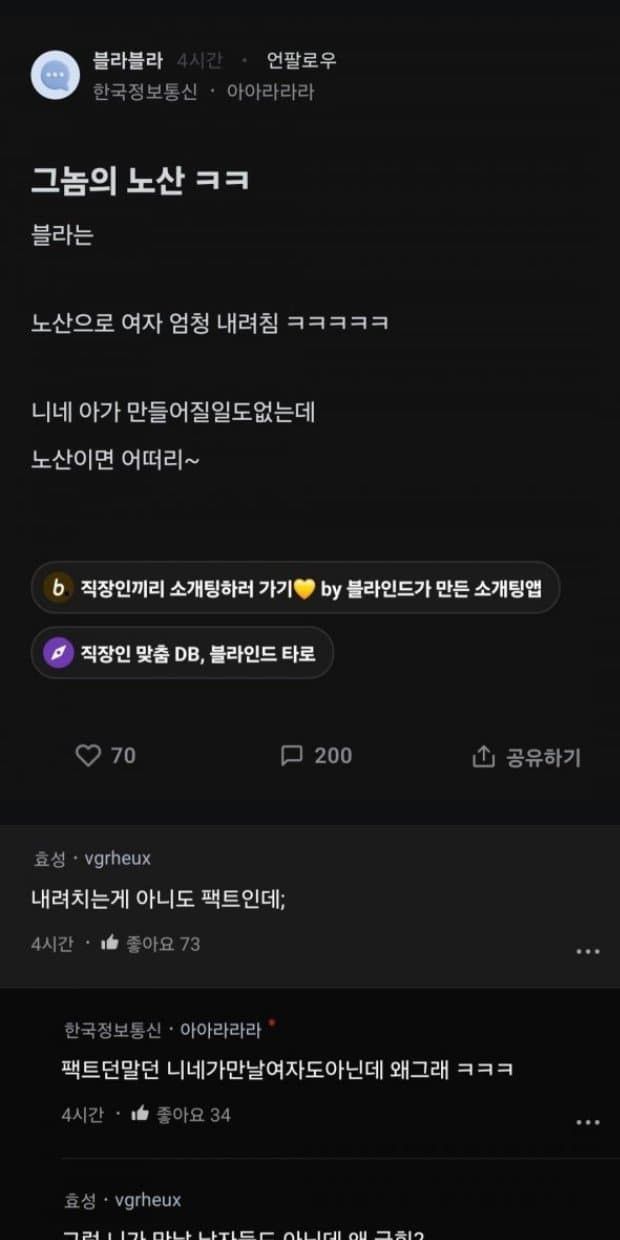Tap 언팔로우 to unfollow the author
The height and width of the screenshot is (1240, 620).
pyautogui.click(x=301, y=61)
